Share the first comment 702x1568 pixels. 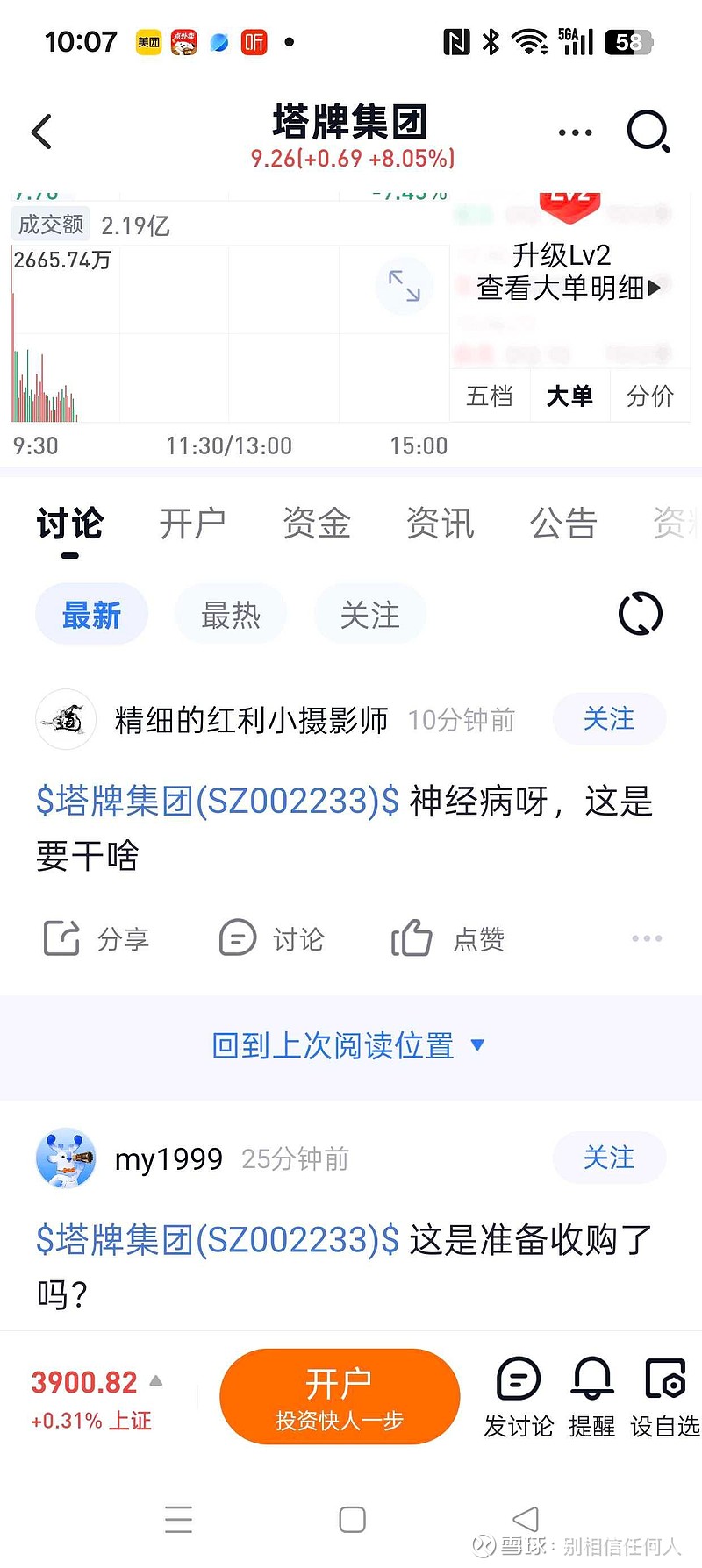97,938
